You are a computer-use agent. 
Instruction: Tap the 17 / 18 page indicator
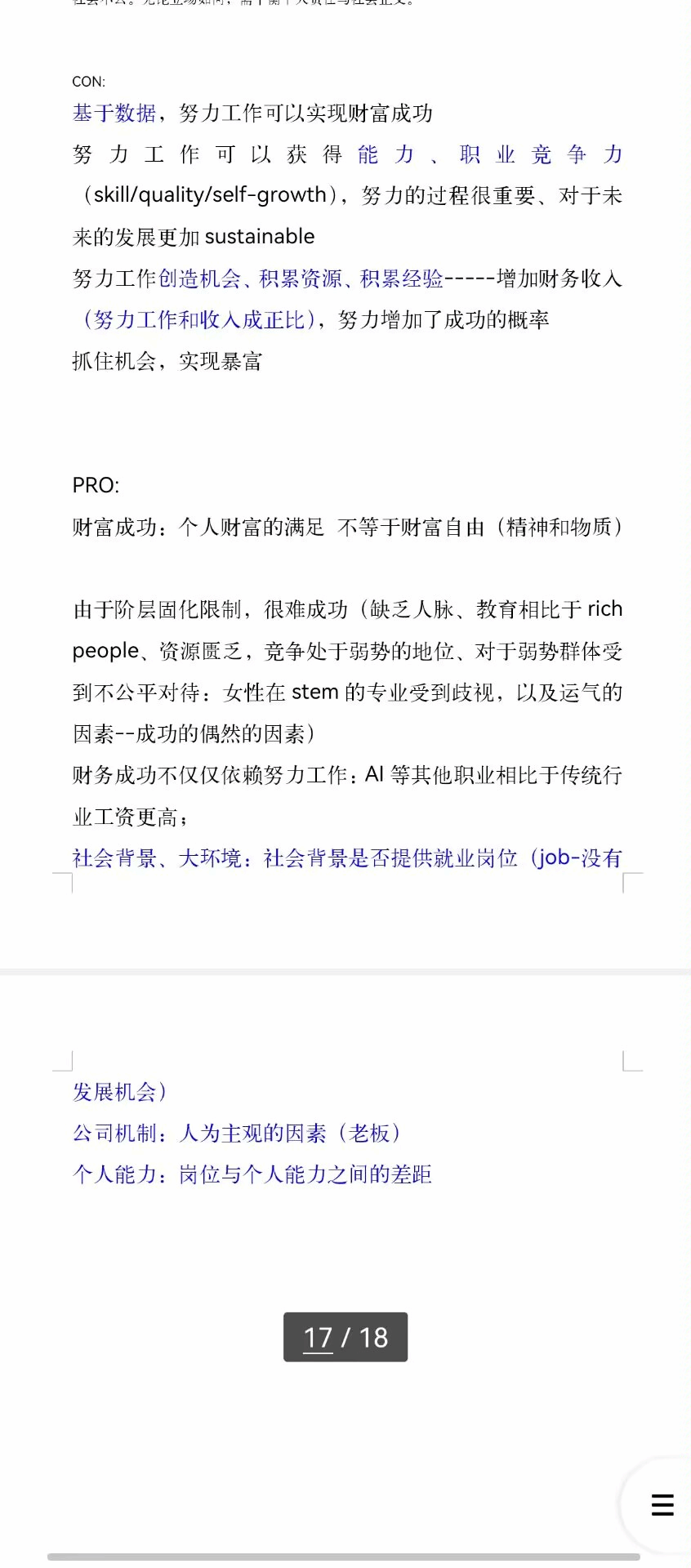345,1337
